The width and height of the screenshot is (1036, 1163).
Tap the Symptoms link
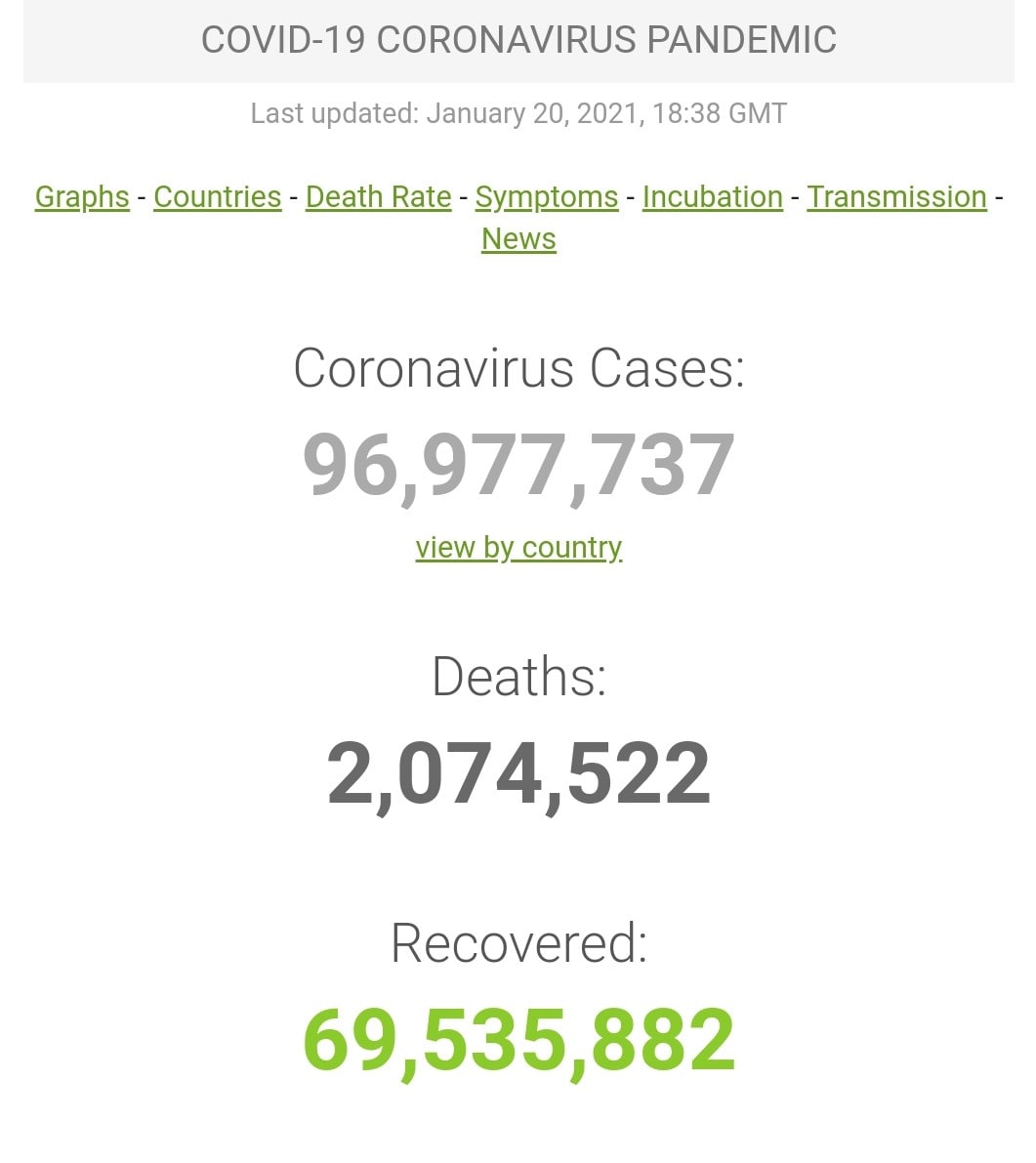tap(546, 197)
